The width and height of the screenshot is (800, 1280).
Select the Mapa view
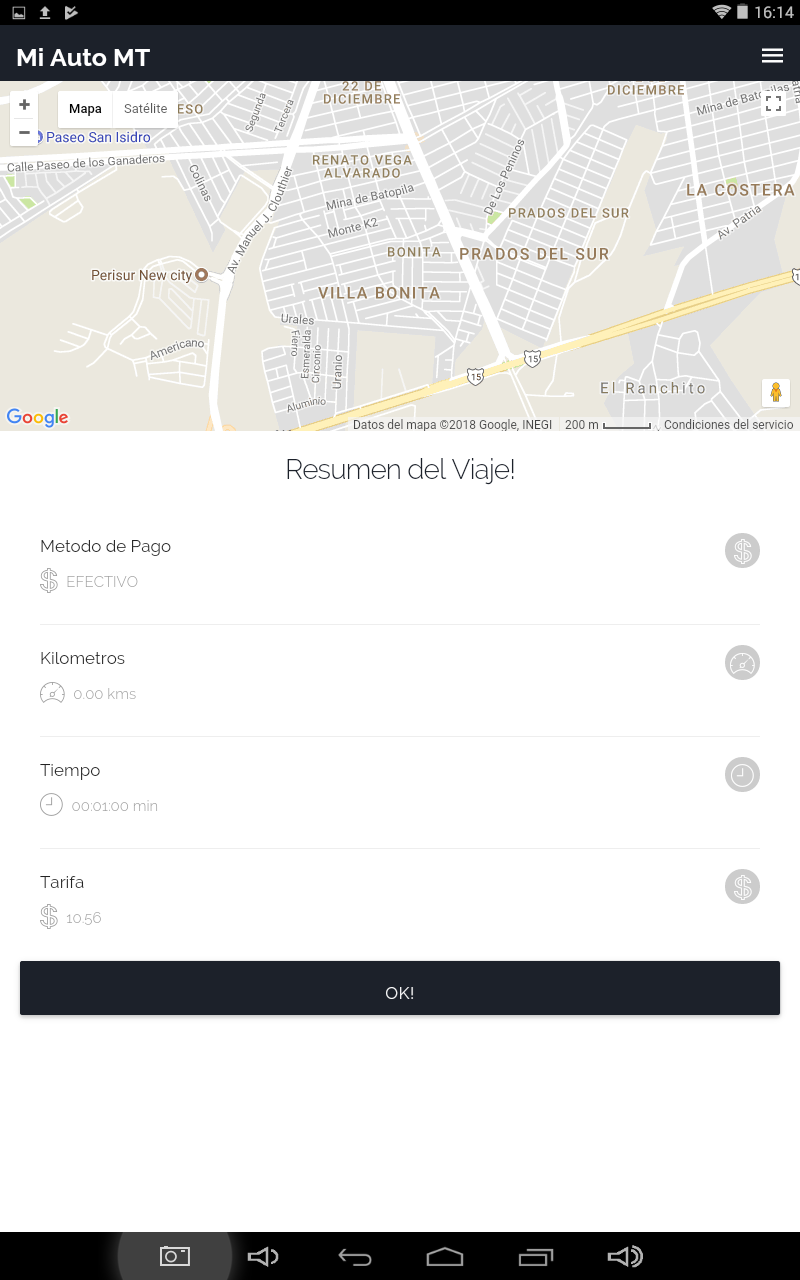(x=85, y=109)
